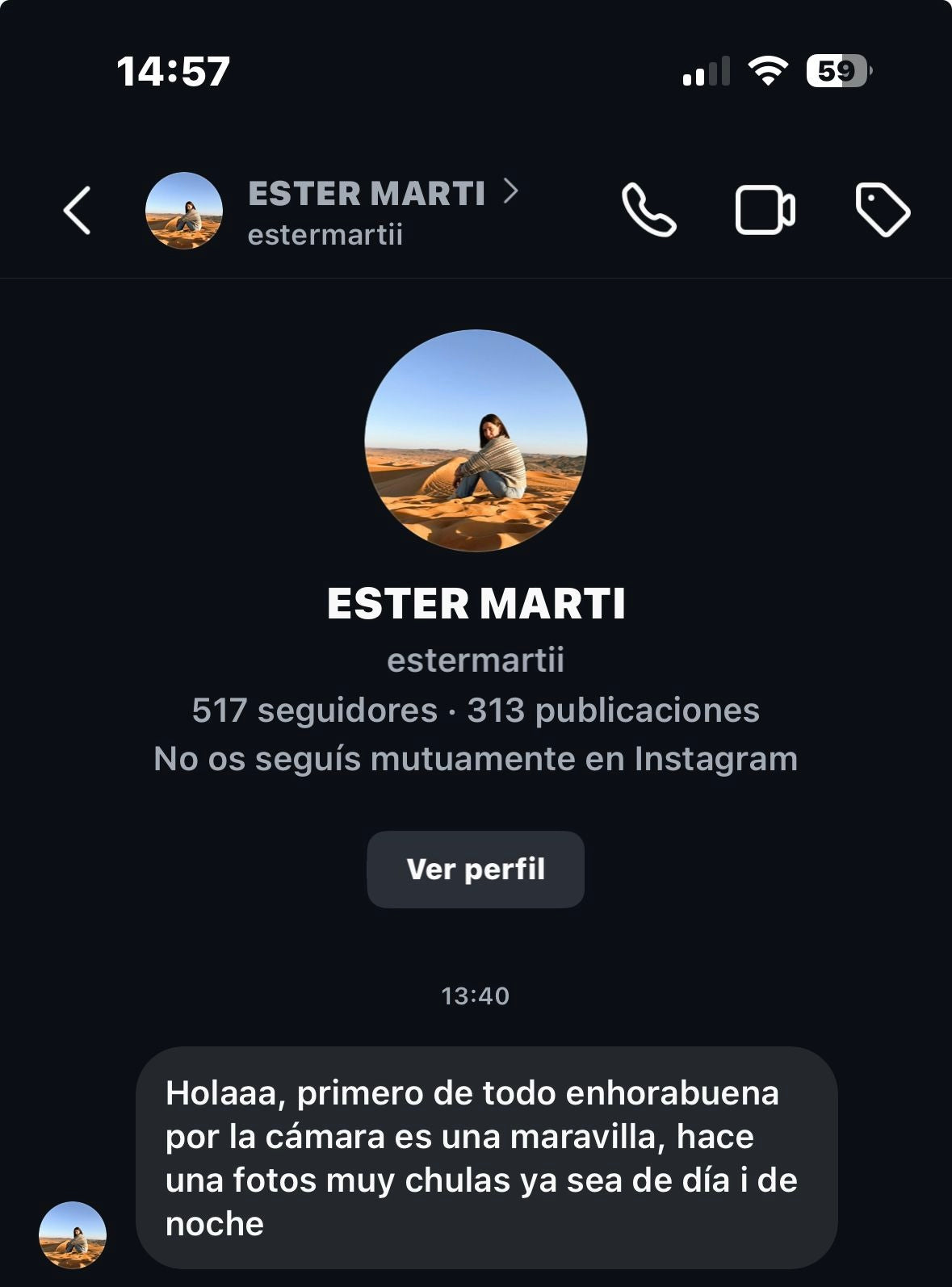This screenshot has width=952, height=1287.
Task: Open the label tag icon
Action: click(x=882, y=211)
